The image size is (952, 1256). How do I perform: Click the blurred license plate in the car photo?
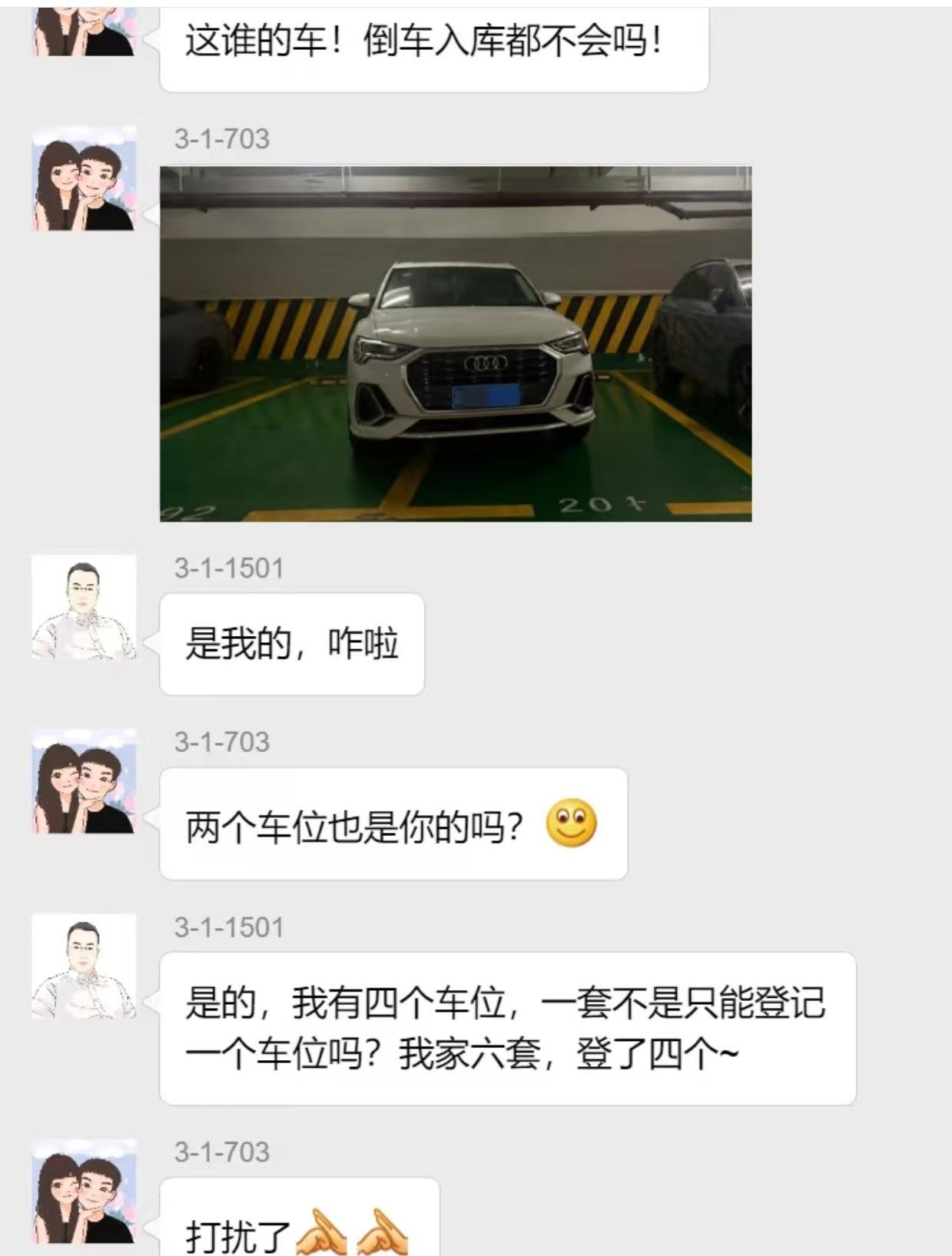pos(486,396)
